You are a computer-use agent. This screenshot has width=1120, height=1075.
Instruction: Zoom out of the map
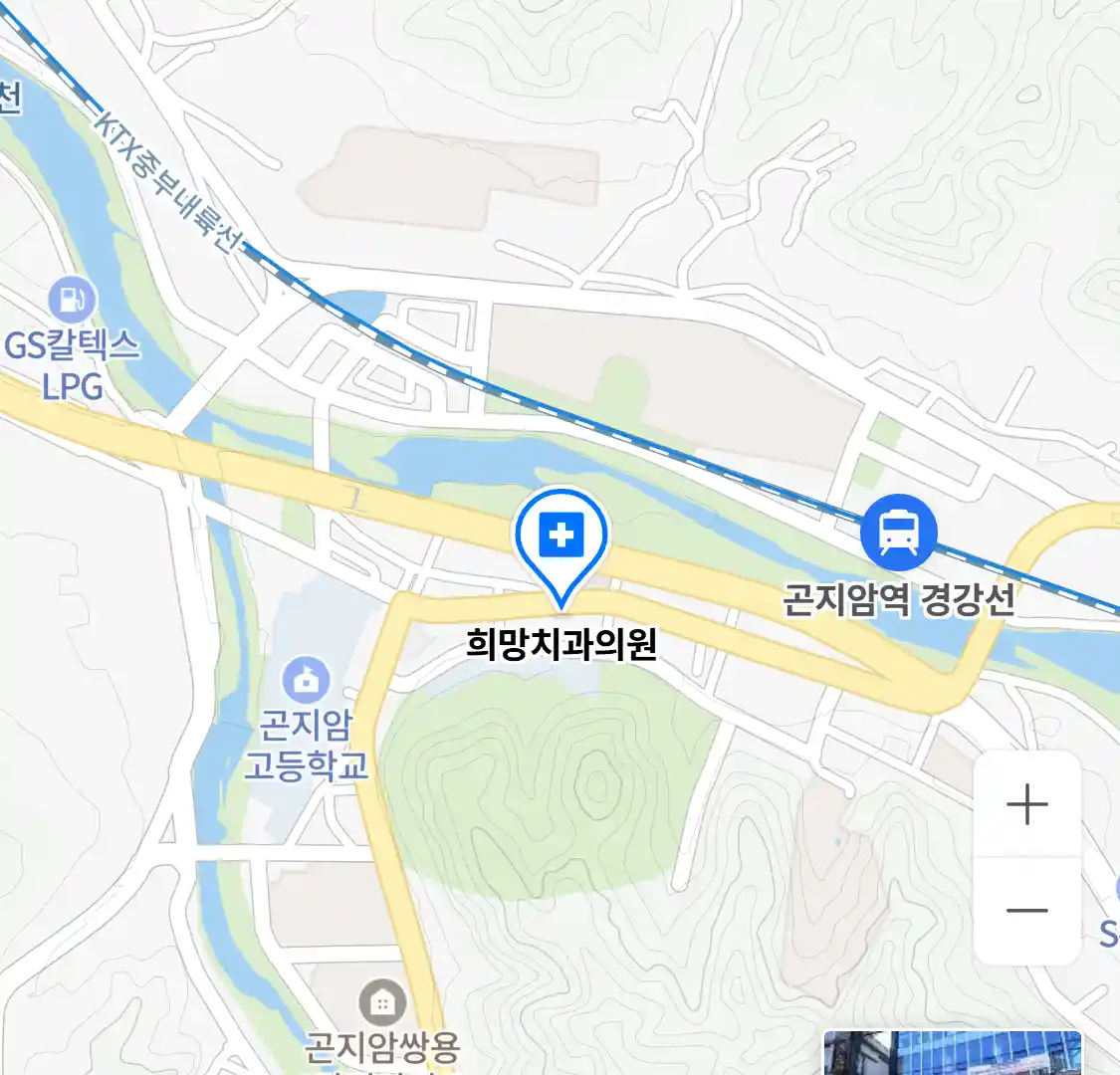point(1026,910)
